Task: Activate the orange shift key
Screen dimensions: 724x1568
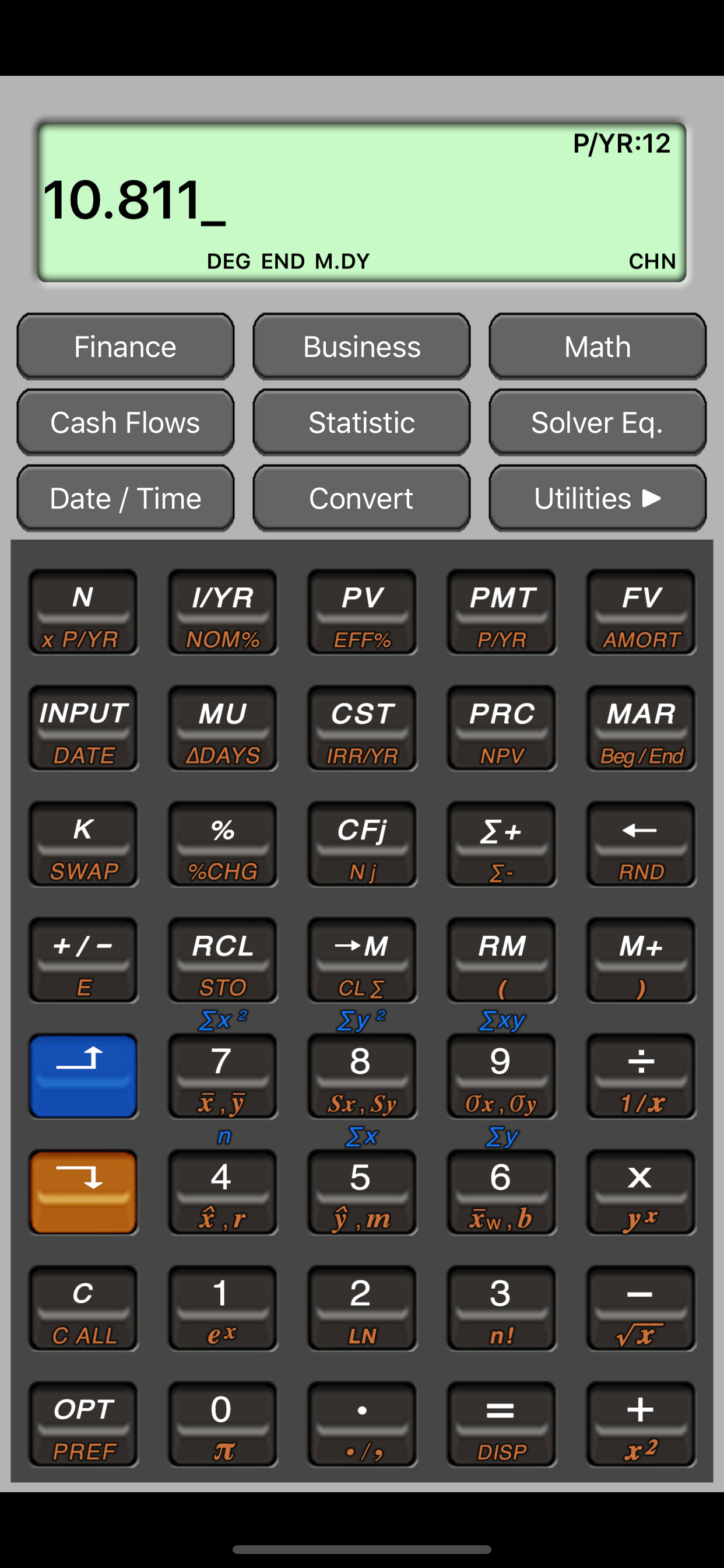Action: point(83,1191)
